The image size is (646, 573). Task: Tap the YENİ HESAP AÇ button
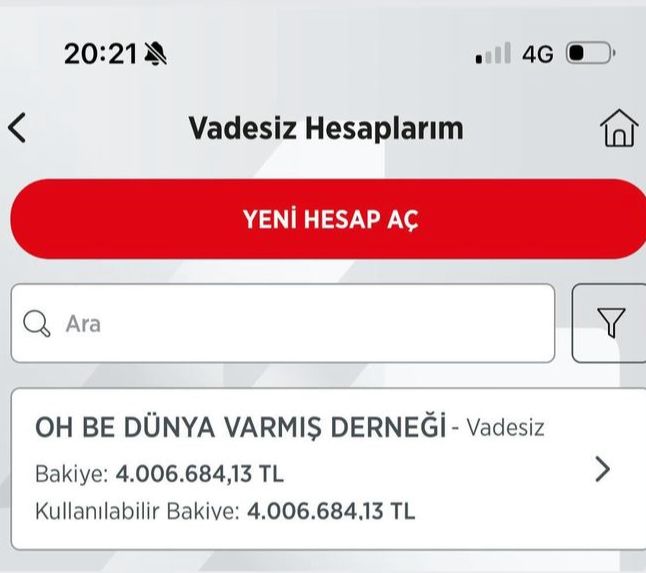pos(328,220)
